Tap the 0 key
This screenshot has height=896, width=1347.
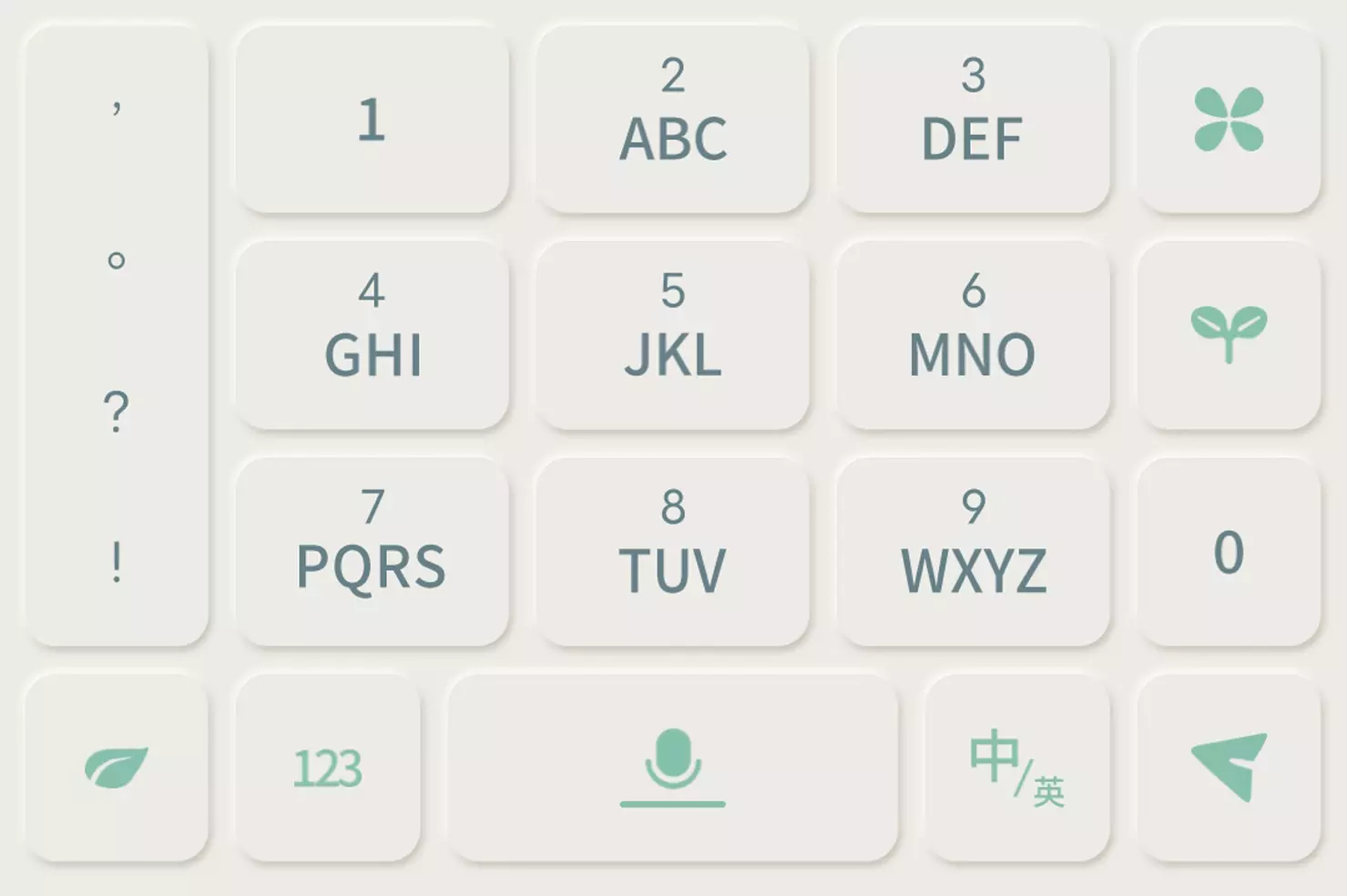point(1229,550)
